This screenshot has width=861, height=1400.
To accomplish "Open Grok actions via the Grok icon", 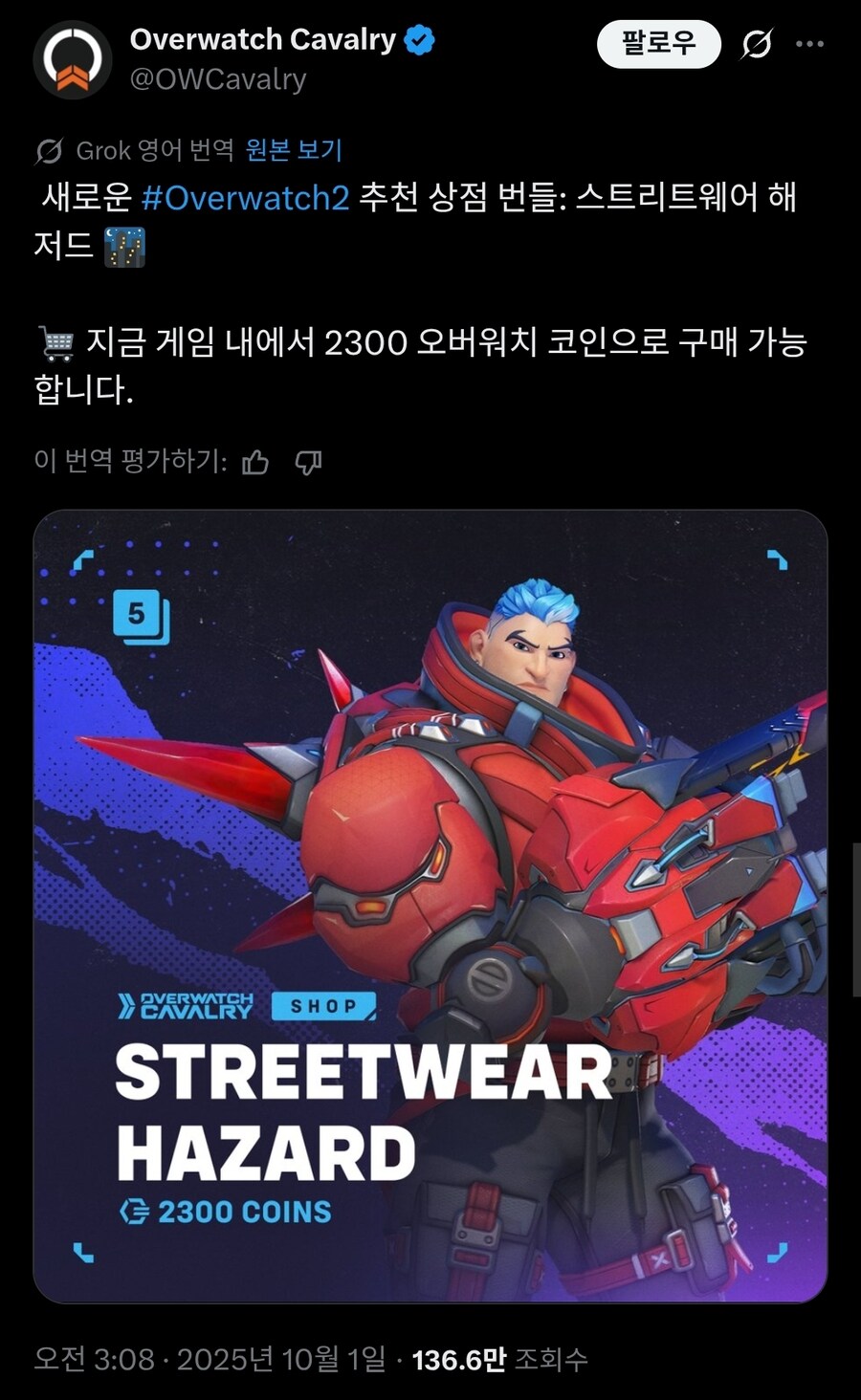I will pos(755,42).
